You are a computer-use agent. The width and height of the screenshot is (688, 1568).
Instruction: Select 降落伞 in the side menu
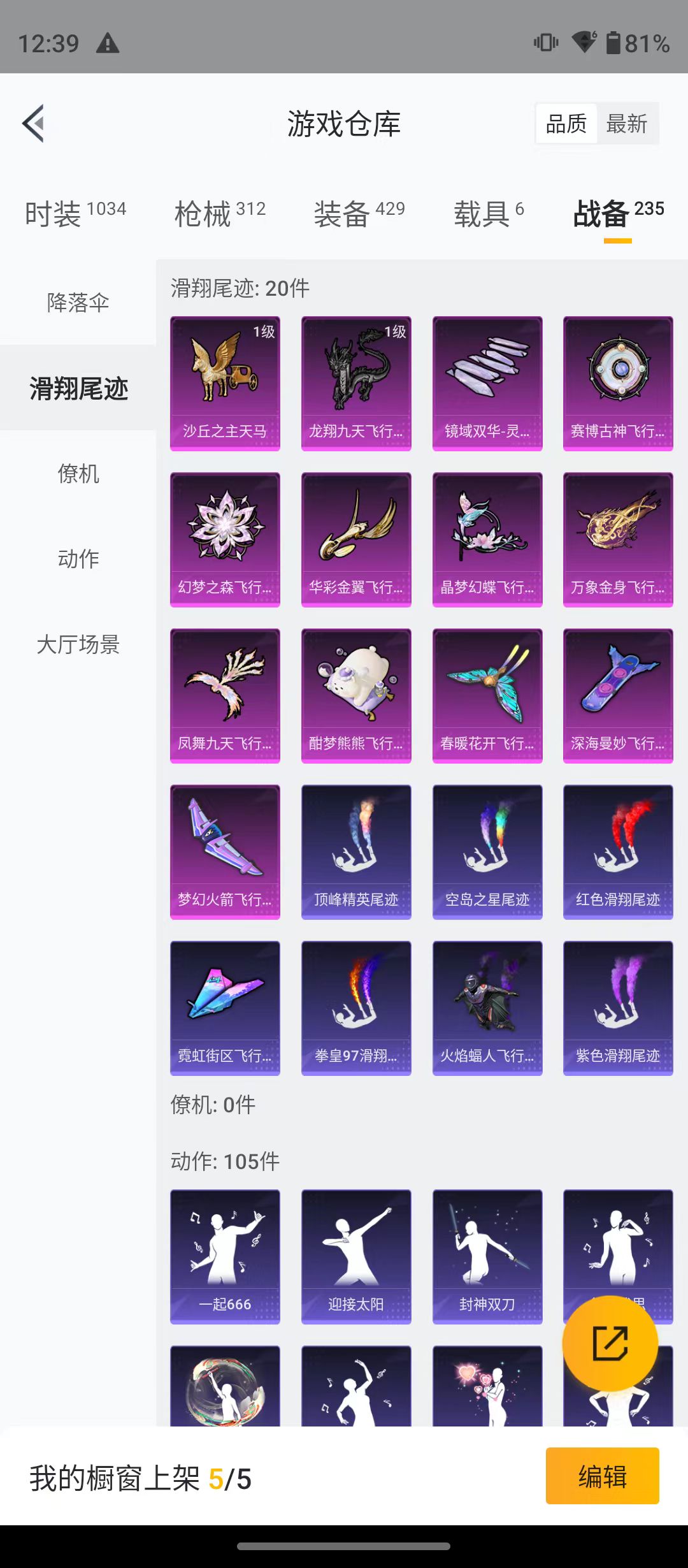coord(78,302)
